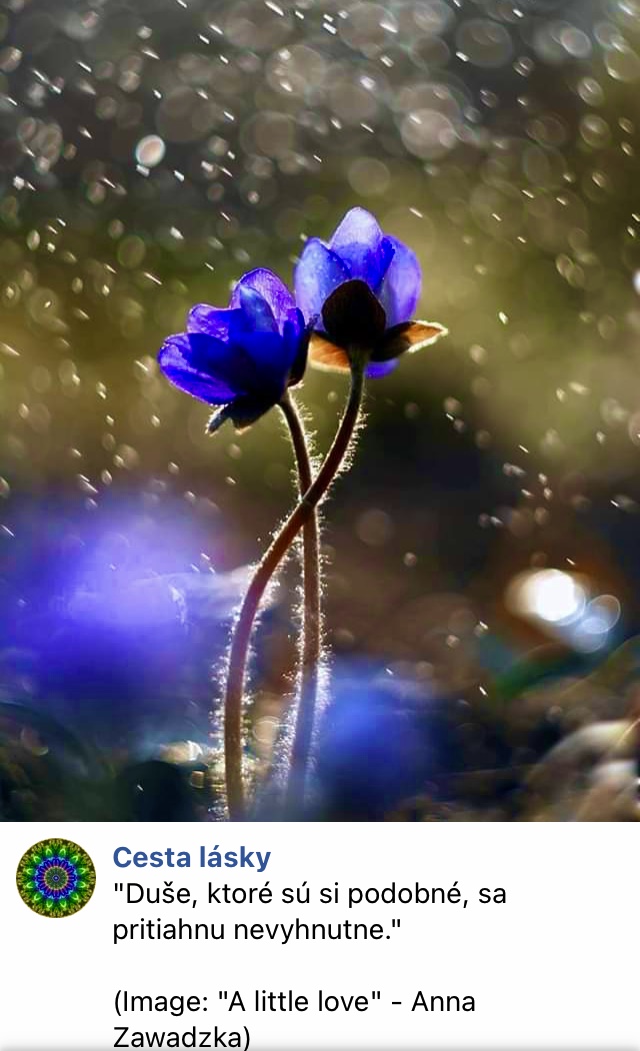The image size is (640, 1051).
Task: Open the Cesta lásky page name link
Action: point(191,857)
